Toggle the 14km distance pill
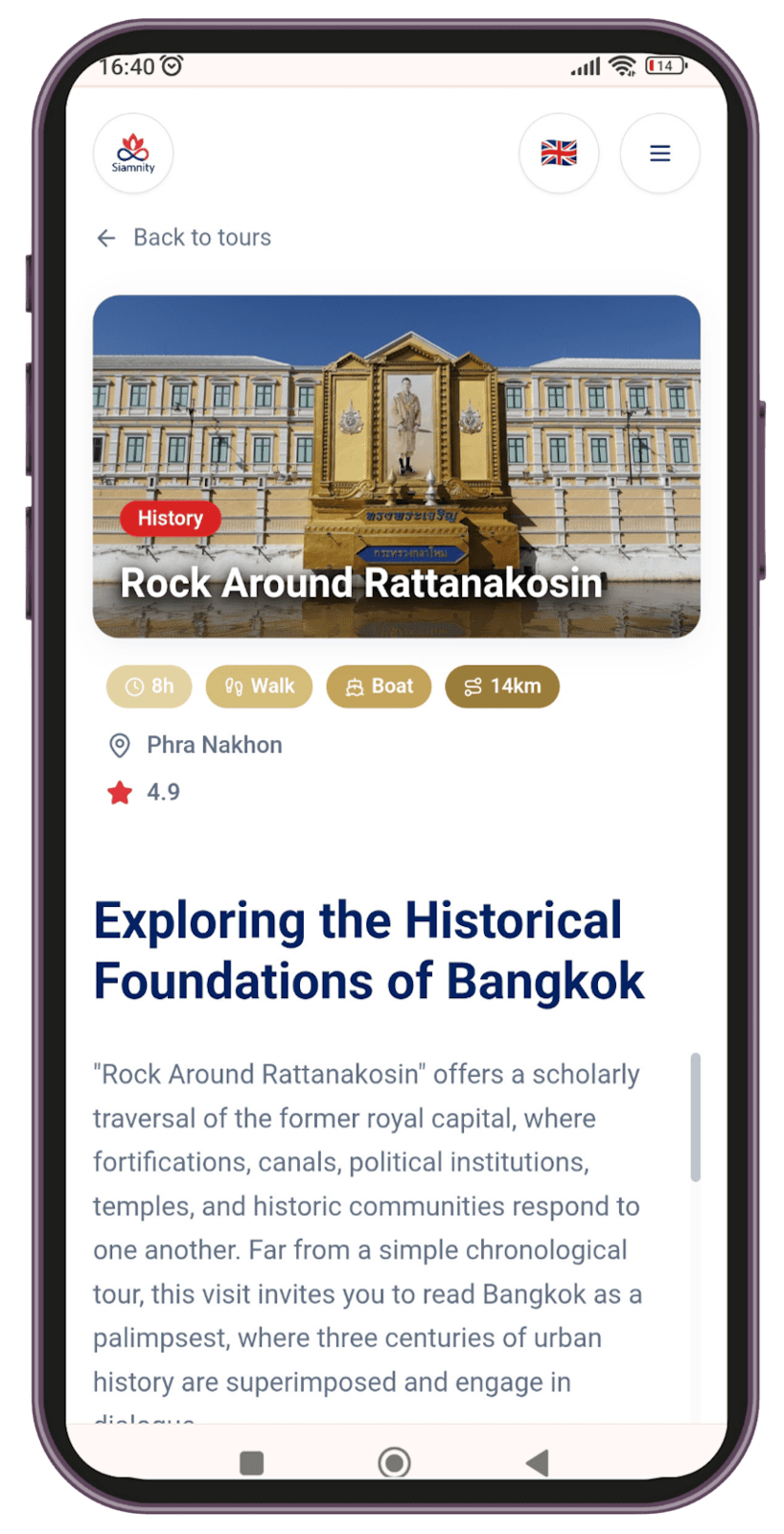This screenshot has width=784, height=1534. point(501,686)
